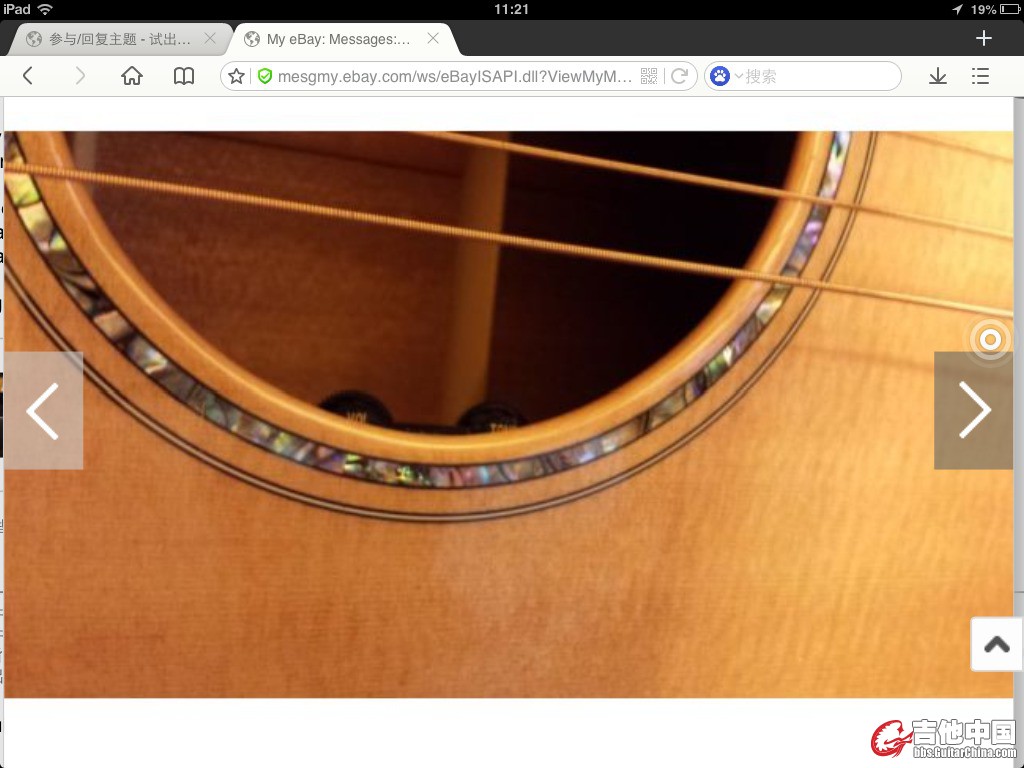Bookmark this page with the star
The height and width of the screenshot is (768, 1024).
point(237,76)
